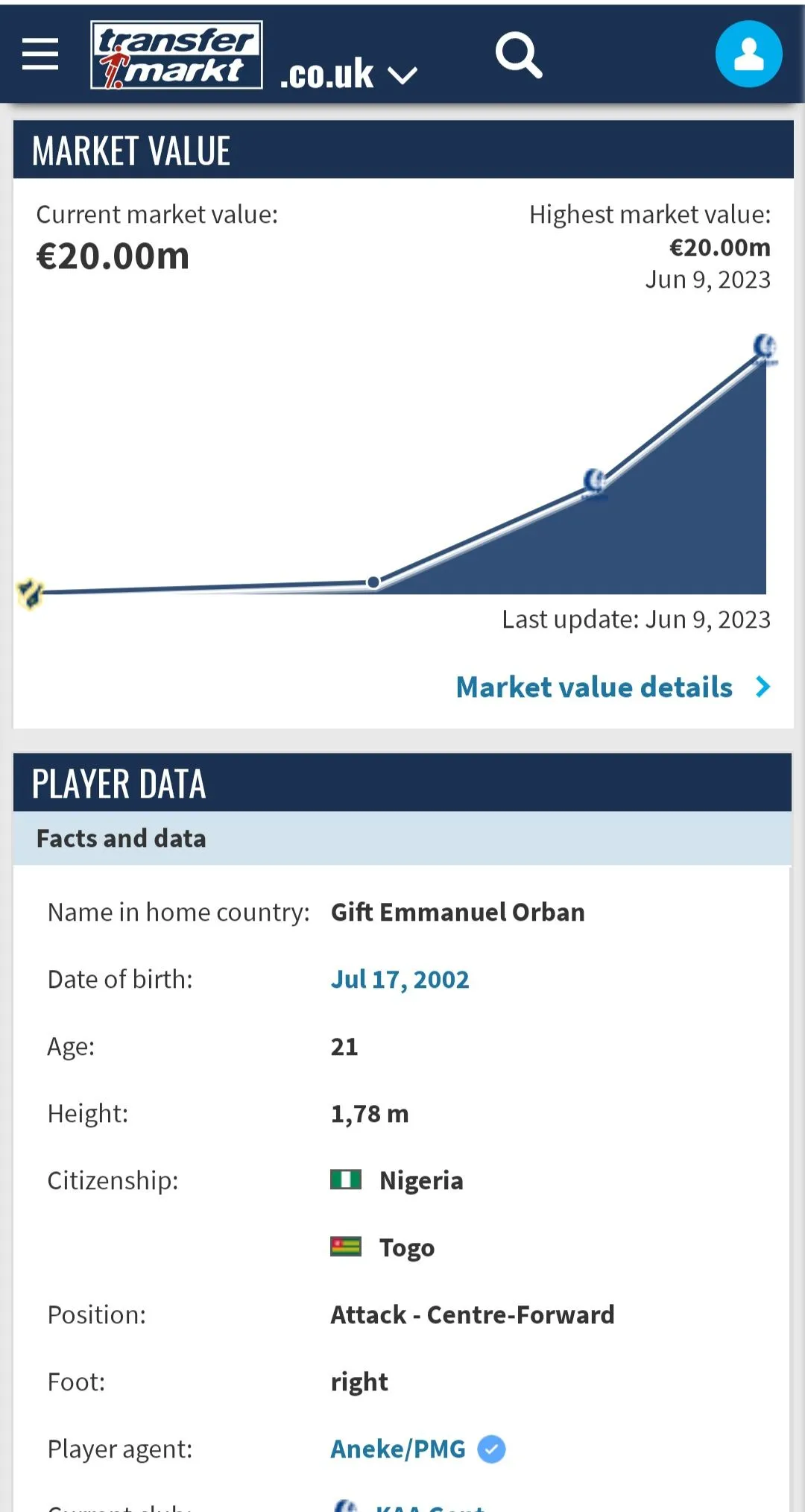Image resolution: width=805 pixels, height=1512 pixels.
Task: Open the hamburger navigation menu
Action: (x=40, y=54)
